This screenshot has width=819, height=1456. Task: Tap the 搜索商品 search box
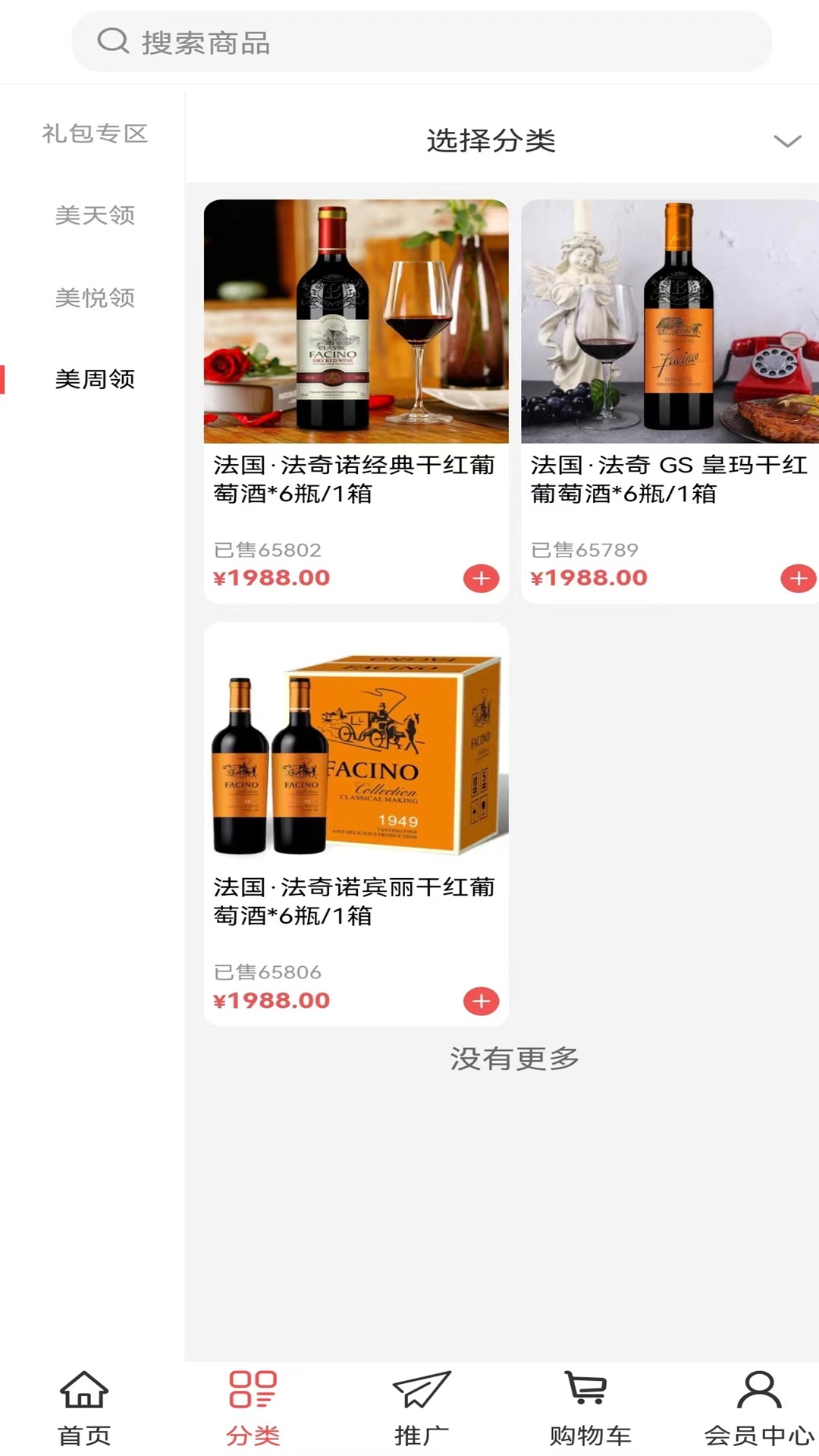421,42
